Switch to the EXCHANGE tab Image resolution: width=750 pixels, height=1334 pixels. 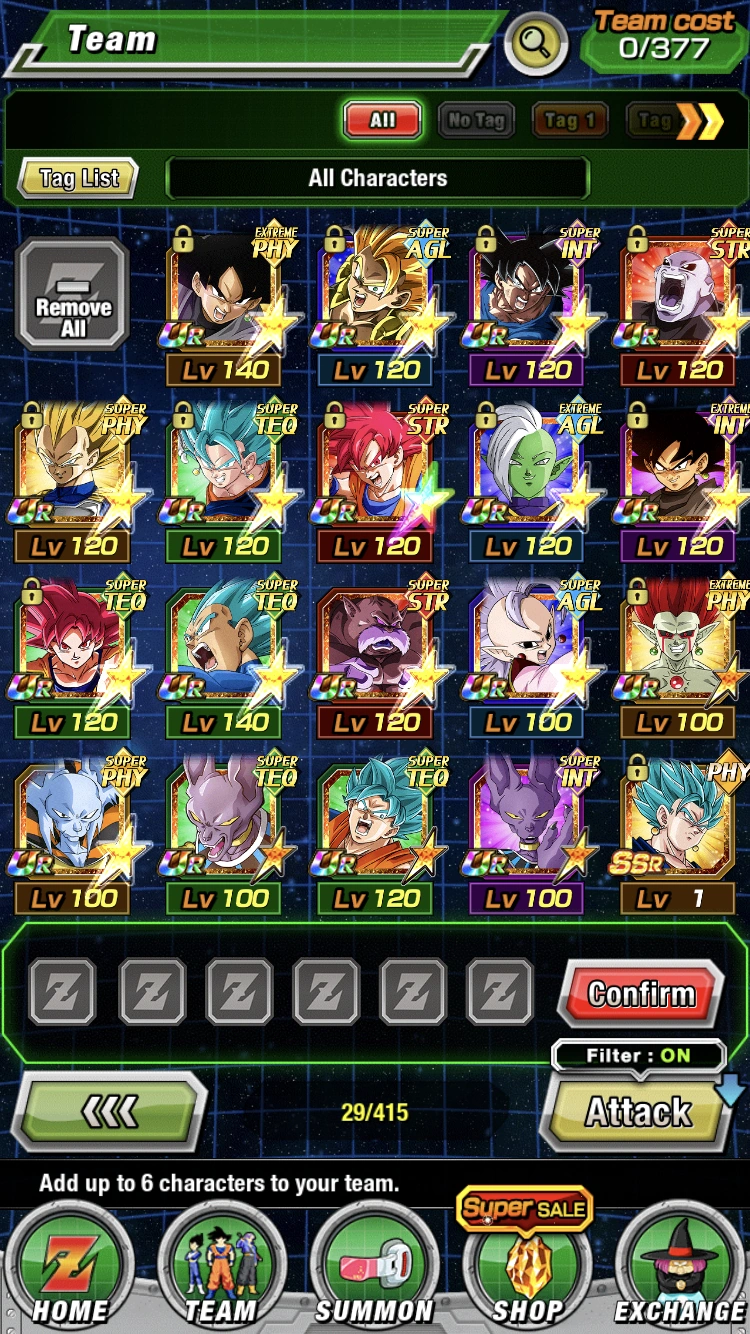(x=680, y=1265)
